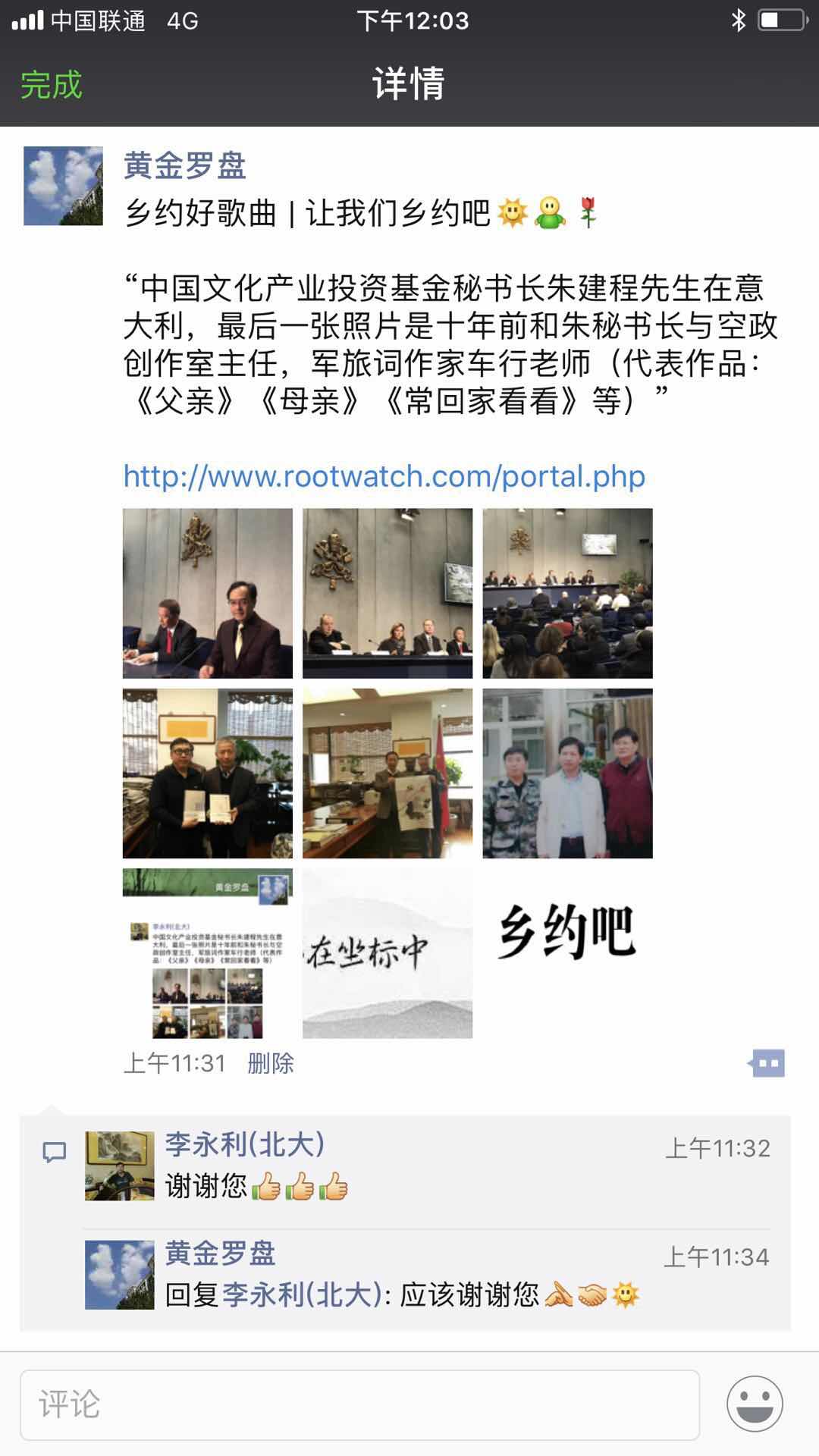819x1456 pixels.
Task: Delete this post via 删除
Action: [270, 1063]
